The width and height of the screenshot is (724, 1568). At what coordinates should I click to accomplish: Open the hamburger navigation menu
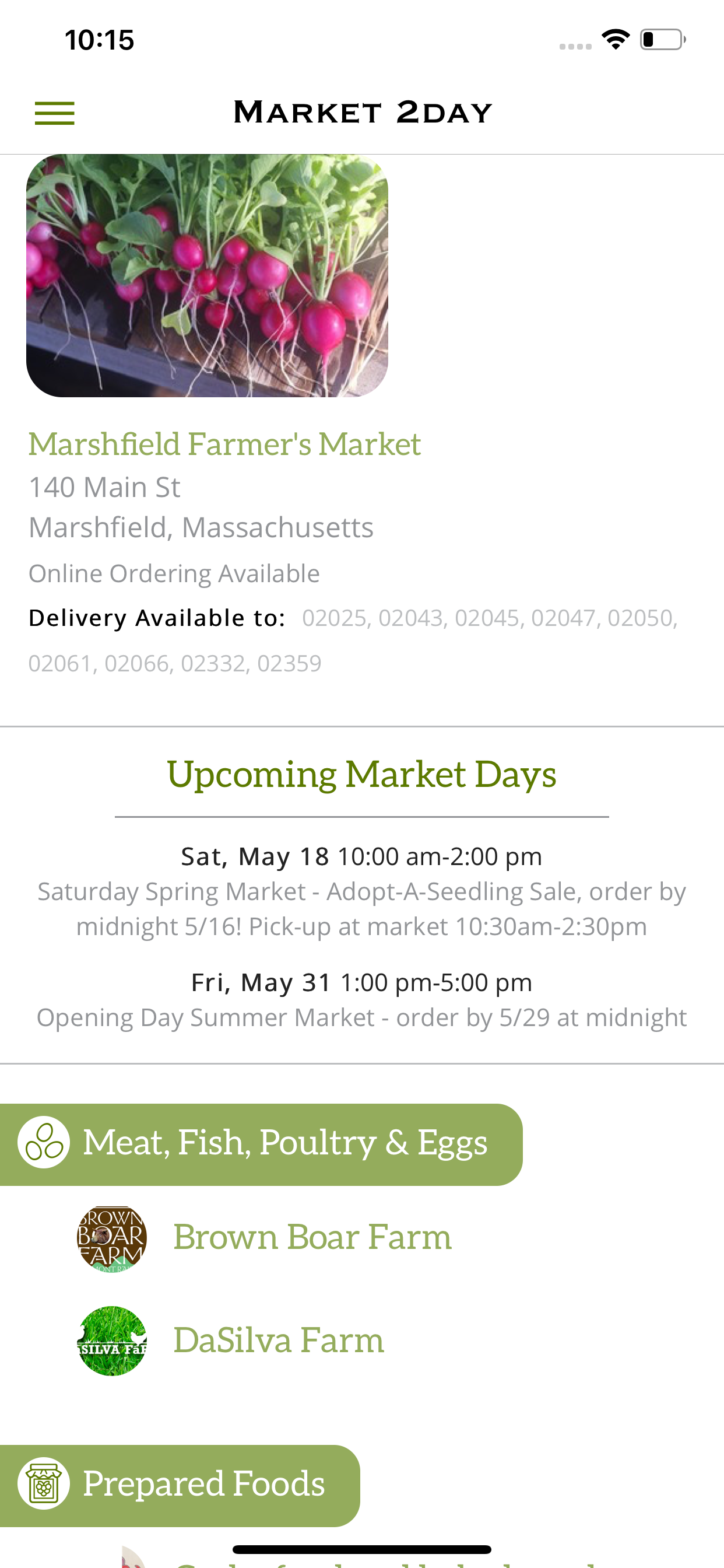(55, 113)
